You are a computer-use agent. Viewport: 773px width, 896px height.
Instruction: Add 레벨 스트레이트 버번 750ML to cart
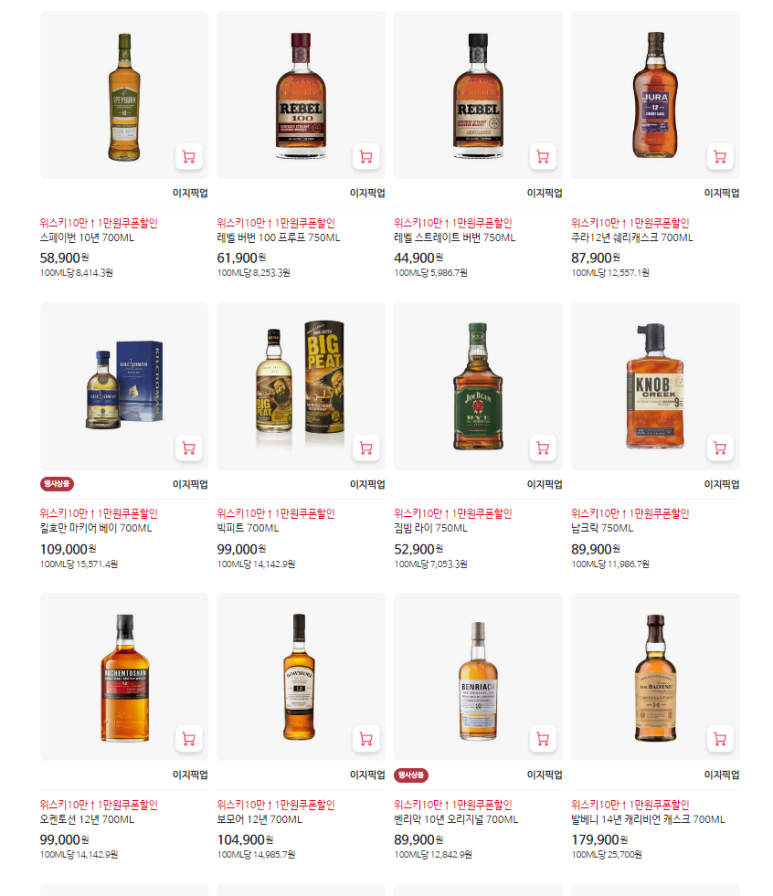543,157
